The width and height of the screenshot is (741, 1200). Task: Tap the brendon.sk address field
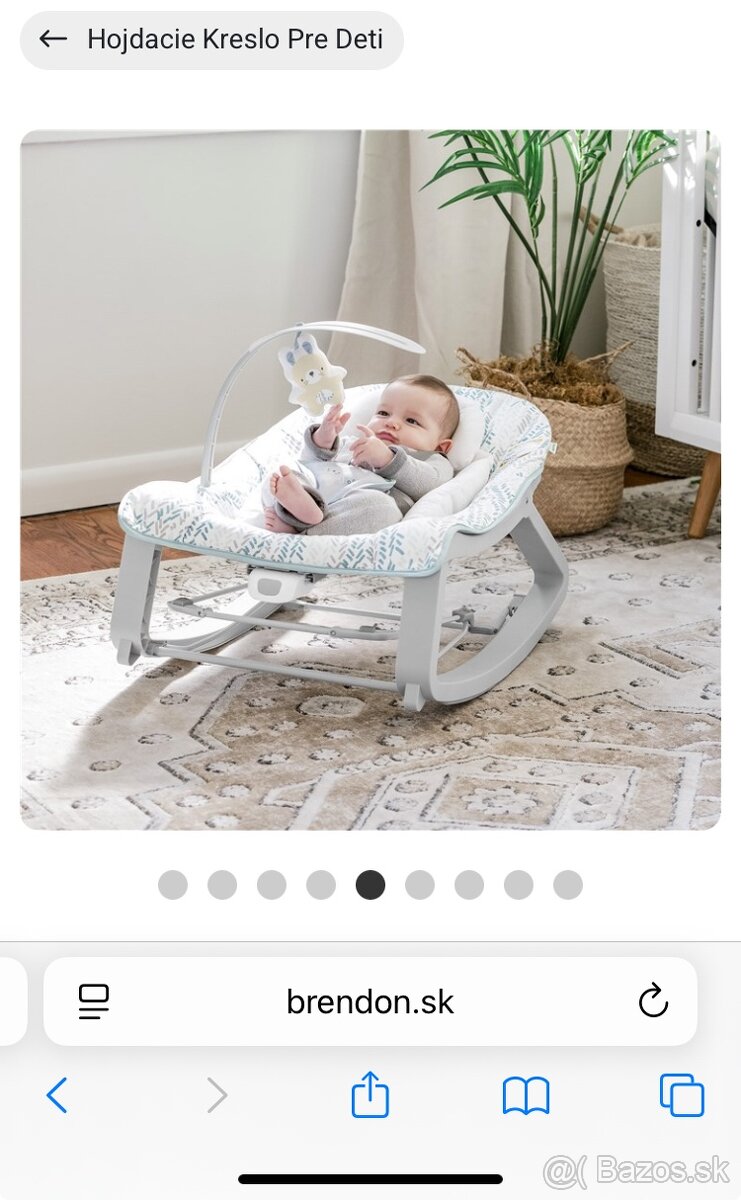click(370, 1001)
